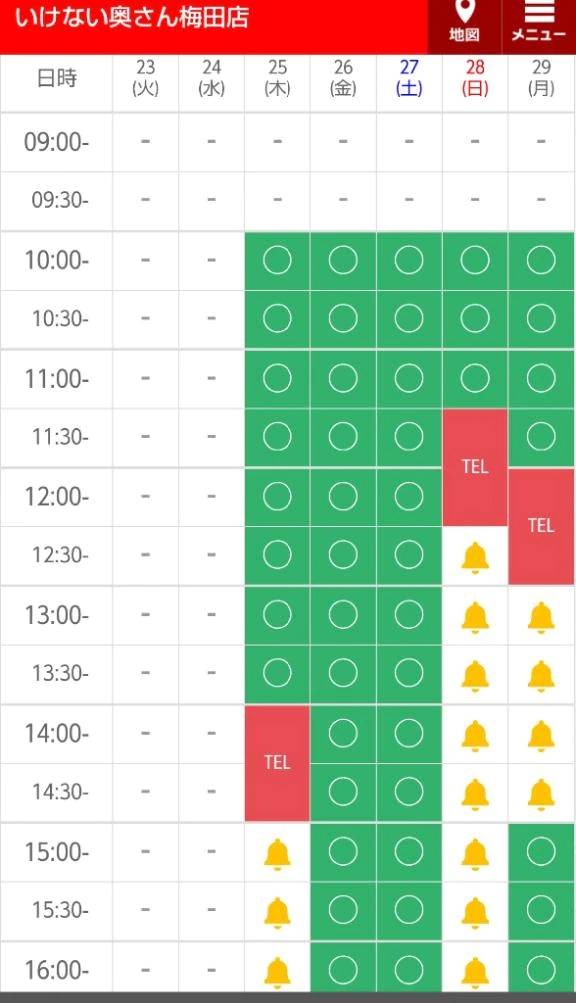Reserve the 14:00 slot on 26 (金)
Image resolution: width=576 pixels, height=1003 pixels.
343,734
